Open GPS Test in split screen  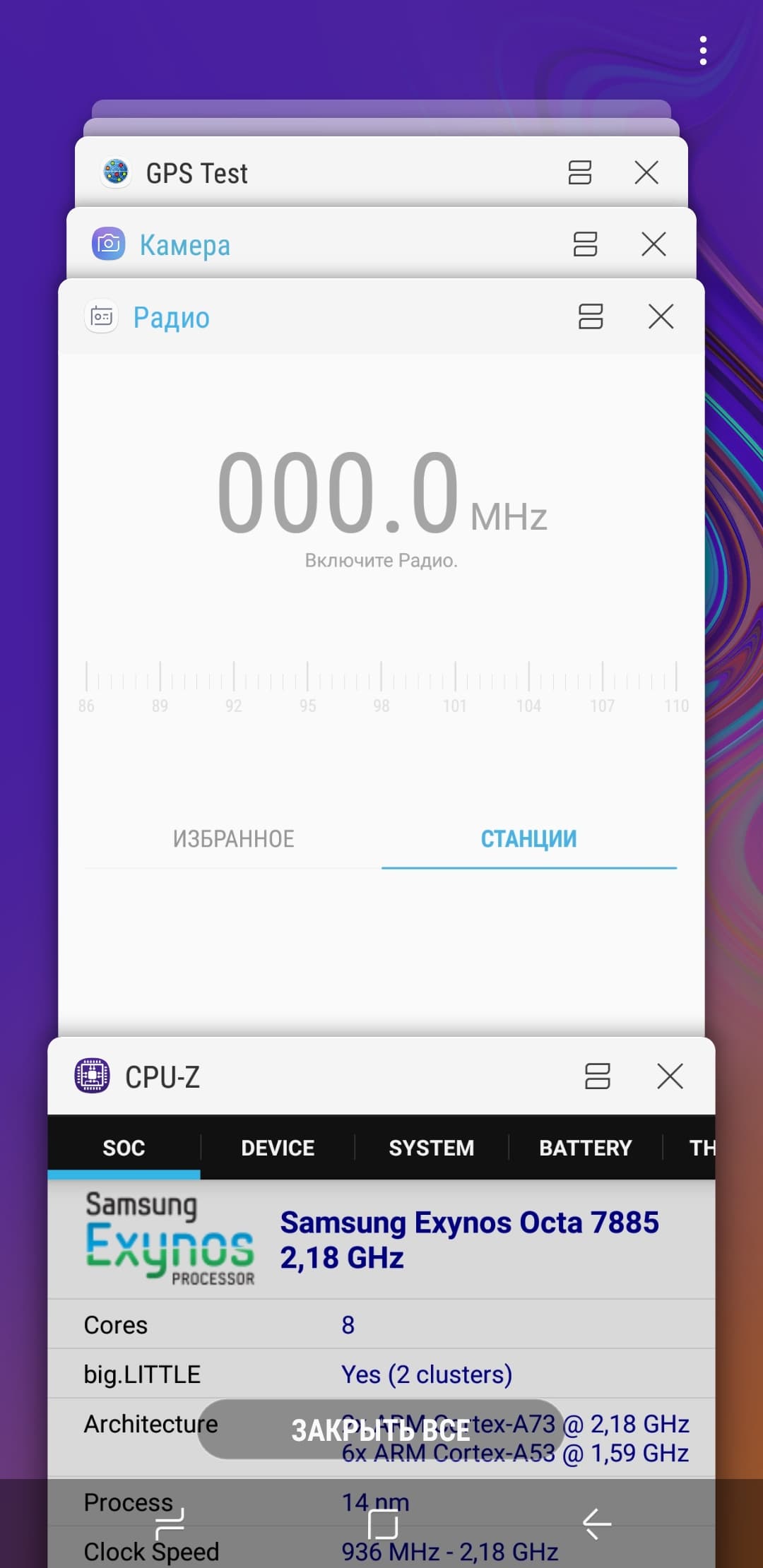580,172
